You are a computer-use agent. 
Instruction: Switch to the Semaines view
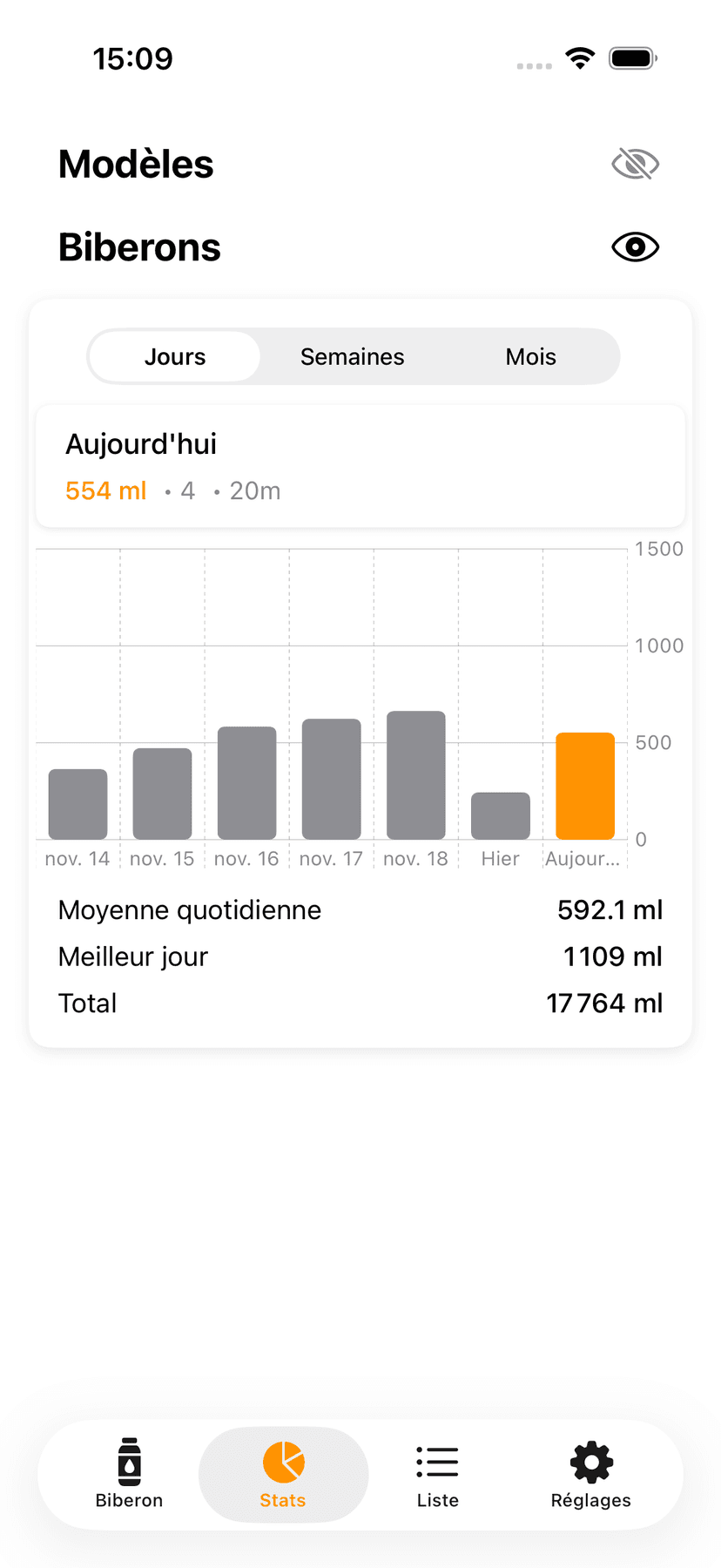pyautogui.click(x=352, y=357)
